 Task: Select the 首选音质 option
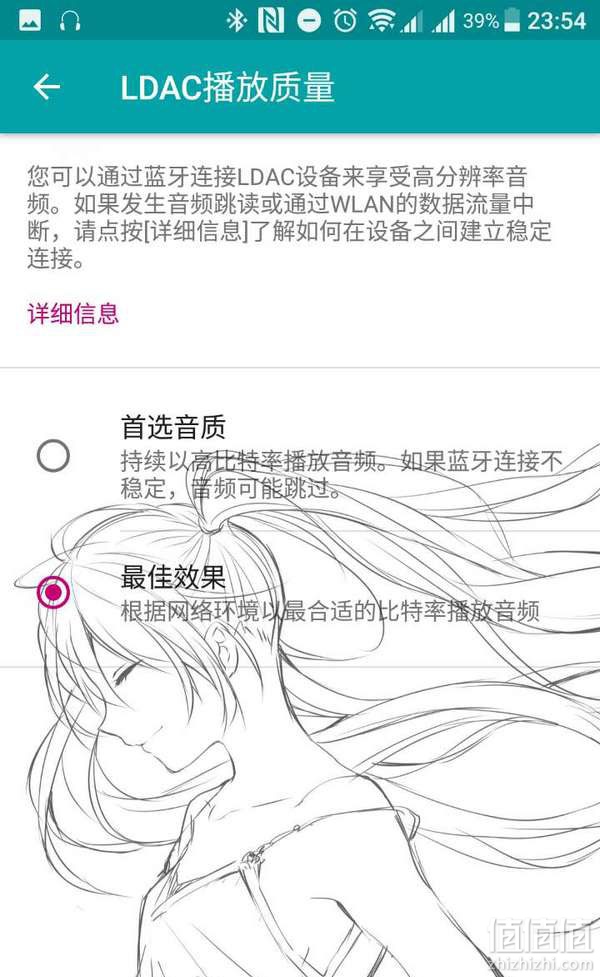point(53,456)
